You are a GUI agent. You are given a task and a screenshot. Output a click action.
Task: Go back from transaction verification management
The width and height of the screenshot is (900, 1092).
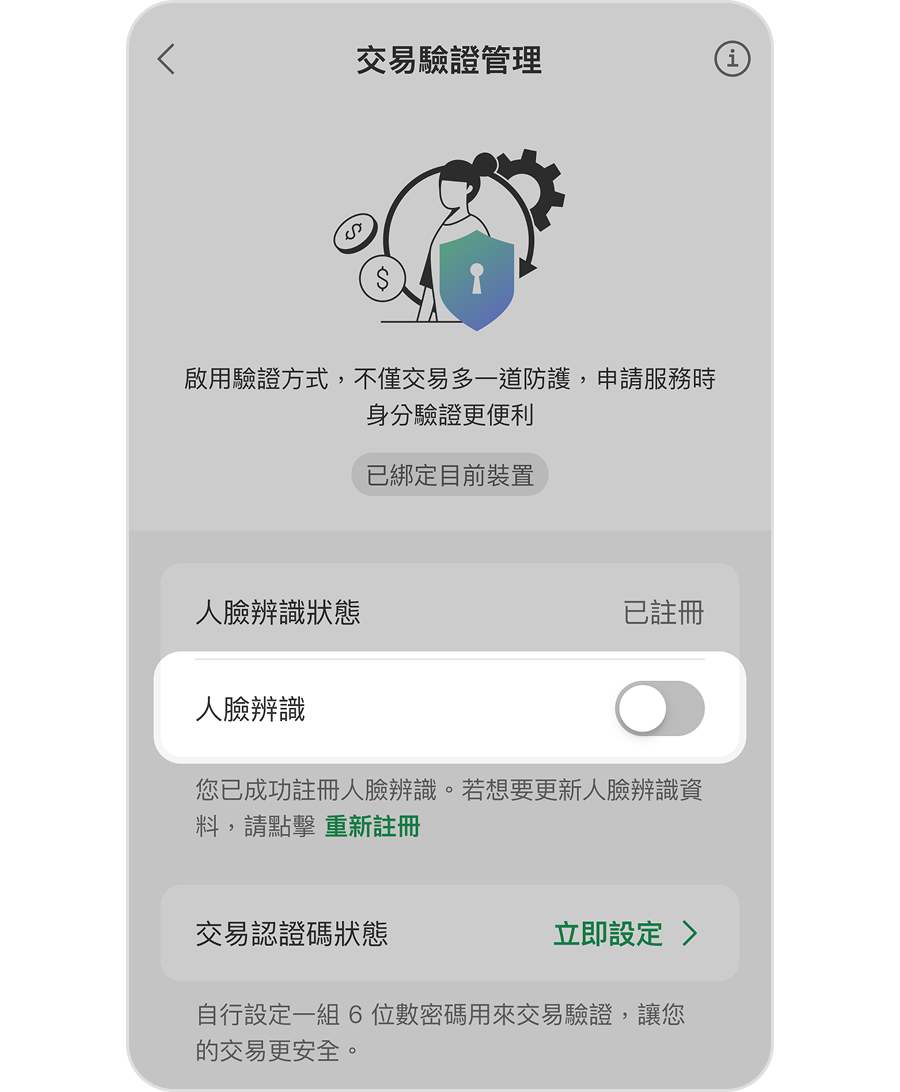click(166, 60)
